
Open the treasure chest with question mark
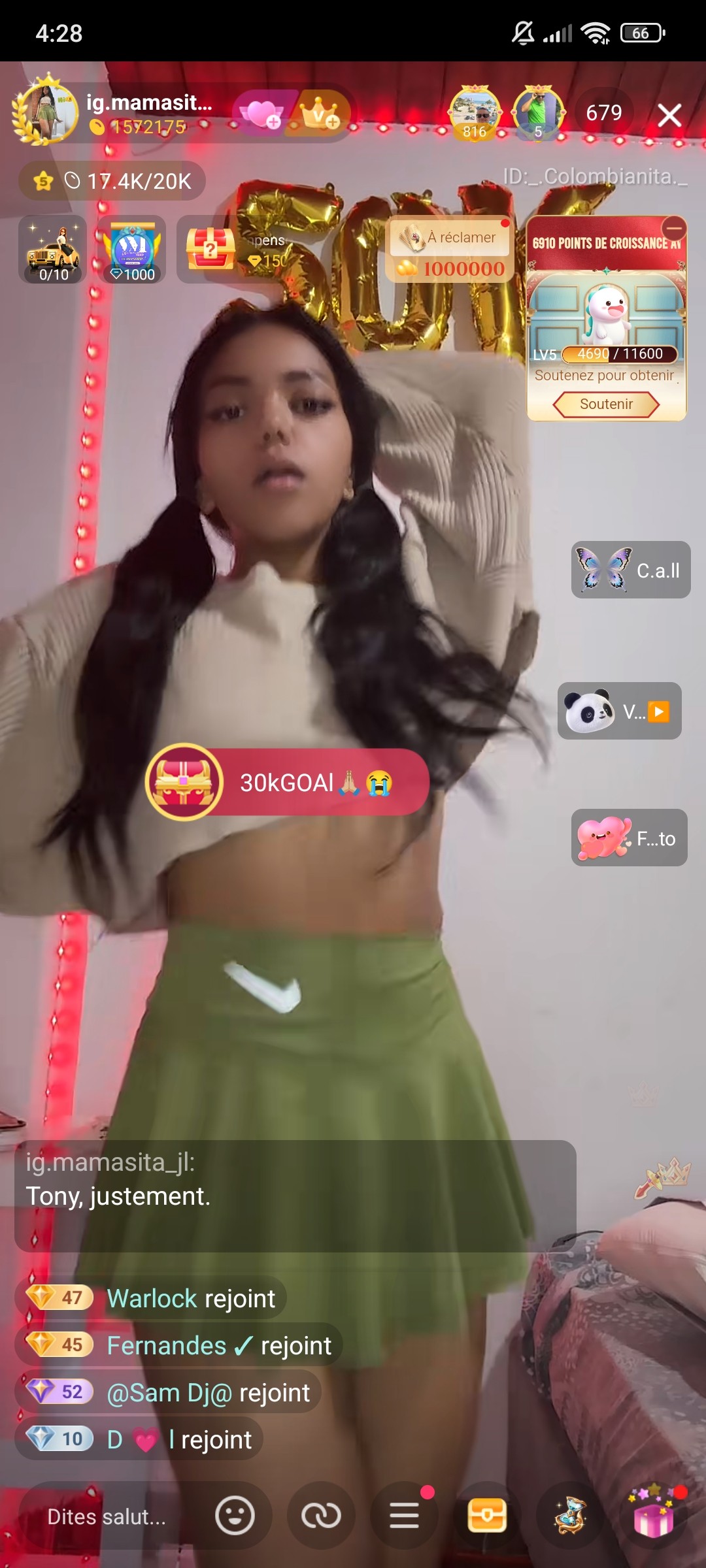pyautogui.click(x=210, y=249)
